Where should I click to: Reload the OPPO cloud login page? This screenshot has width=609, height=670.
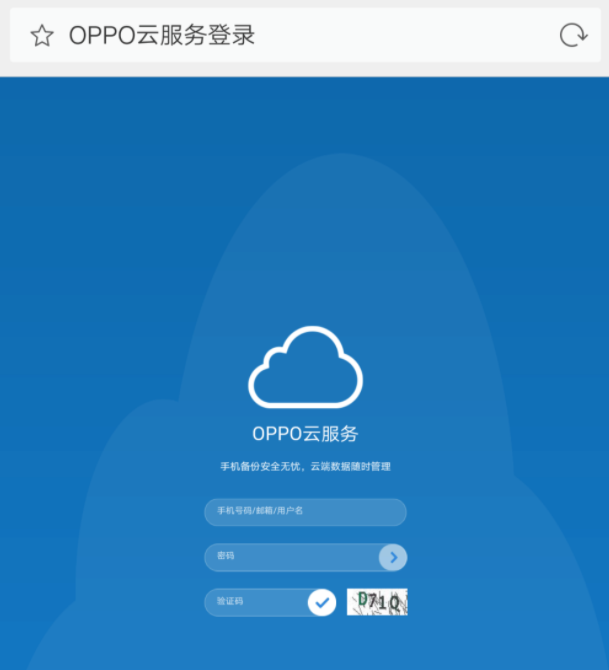click(x=573, y=36)
